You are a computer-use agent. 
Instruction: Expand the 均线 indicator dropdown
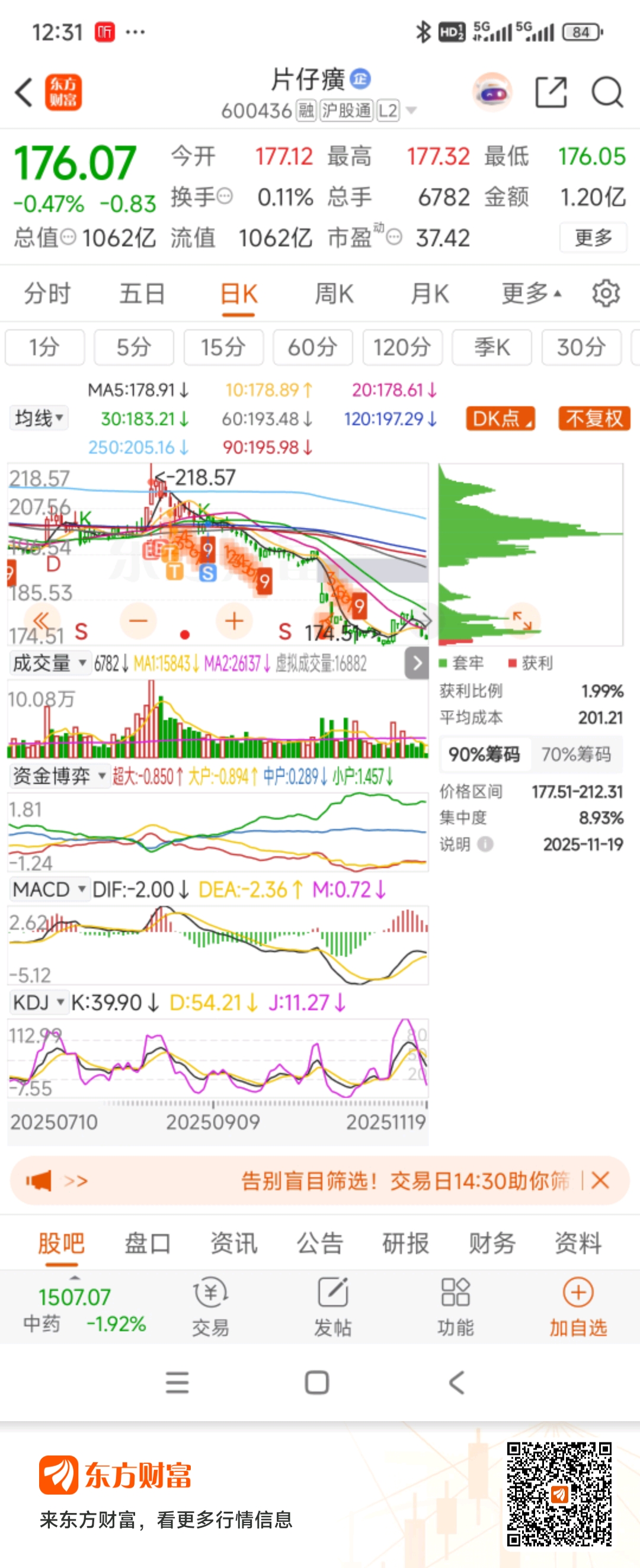click(x=39, y=419)
